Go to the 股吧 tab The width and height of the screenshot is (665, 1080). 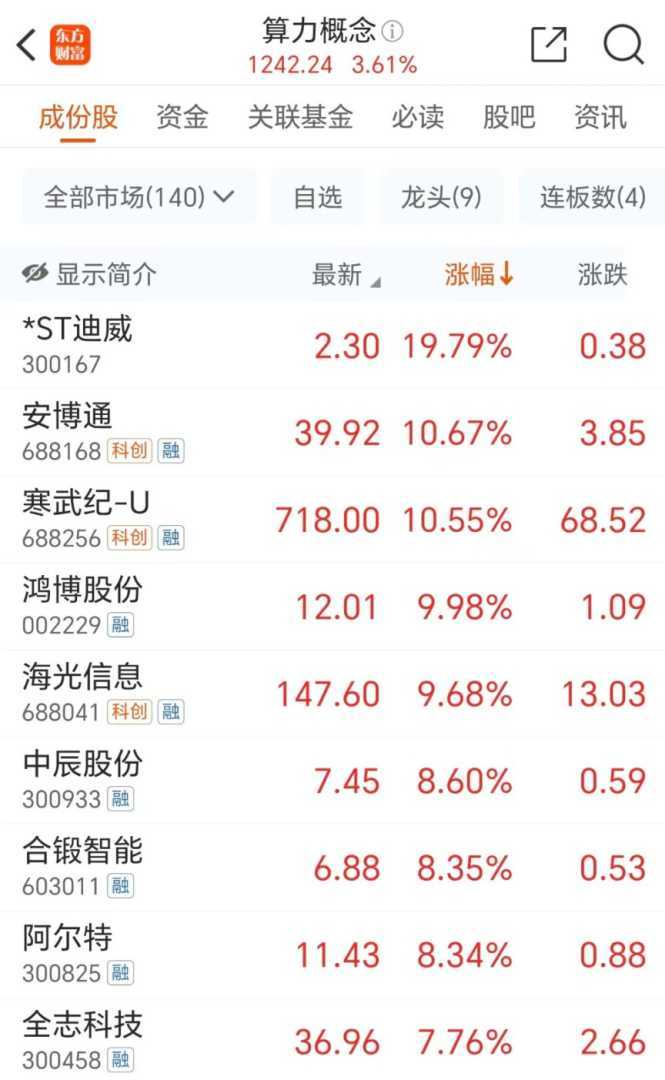click(509, 117)
